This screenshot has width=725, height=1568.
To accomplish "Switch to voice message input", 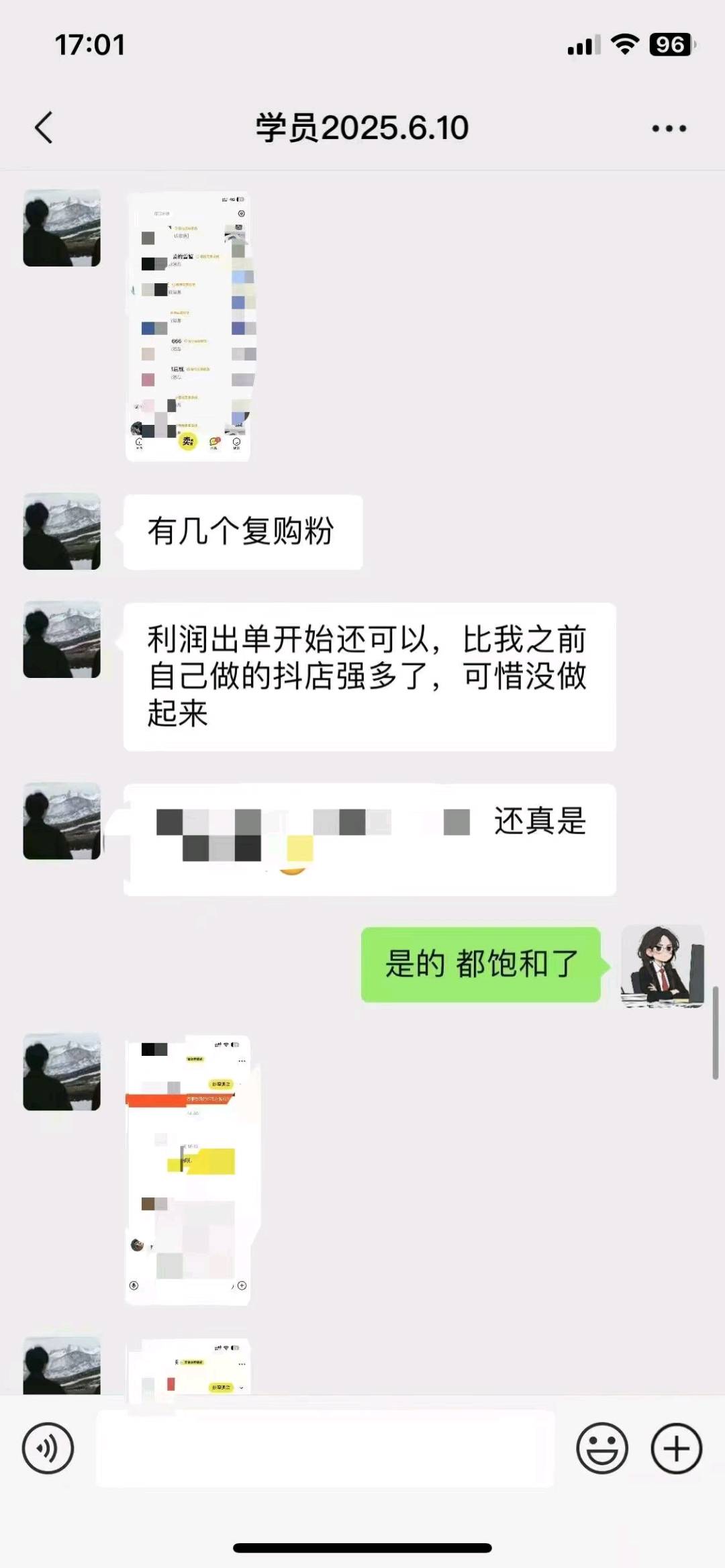I will click(48, 1448).
